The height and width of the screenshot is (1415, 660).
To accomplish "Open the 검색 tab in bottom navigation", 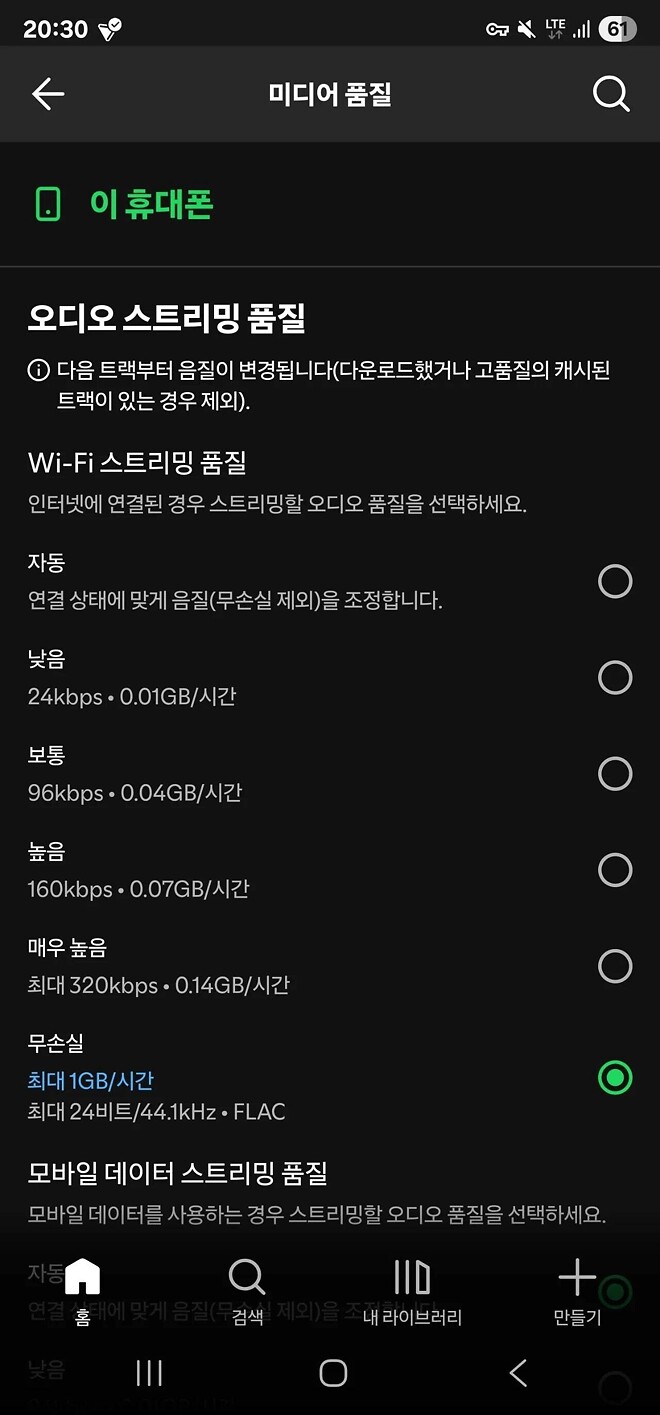I will pyautogui.click(x=247, y=1289).
